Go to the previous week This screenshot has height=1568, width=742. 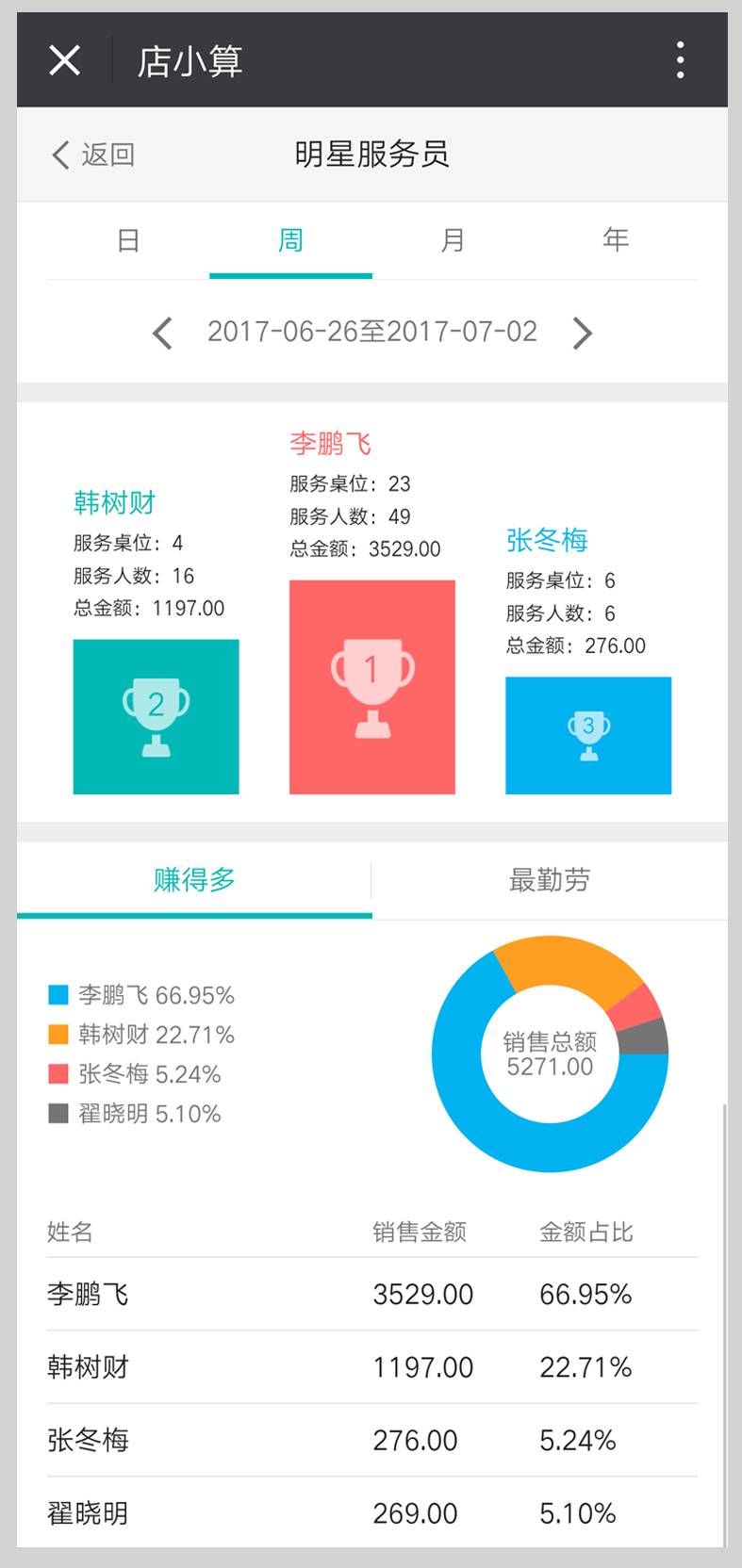pos(163,333)
